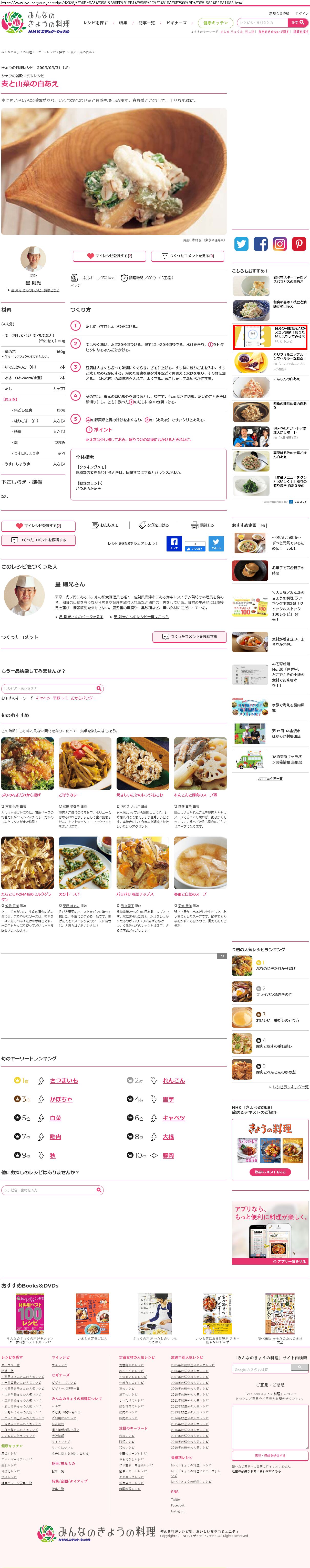Open the レシピを探す menu in the header
The image size is (310, 1568).
95,23
